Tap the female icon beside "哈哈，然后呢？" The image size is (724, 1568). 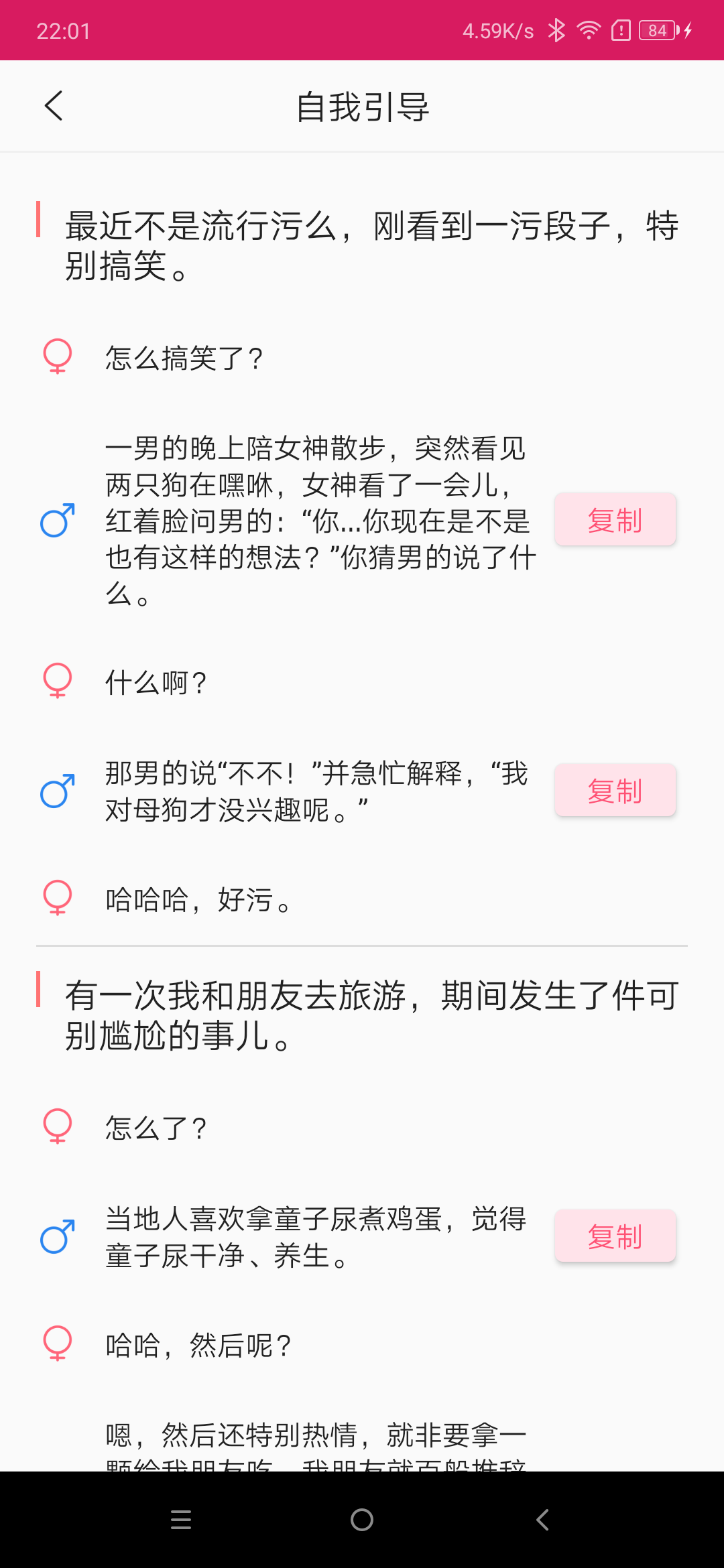(x=56, y=1344)
